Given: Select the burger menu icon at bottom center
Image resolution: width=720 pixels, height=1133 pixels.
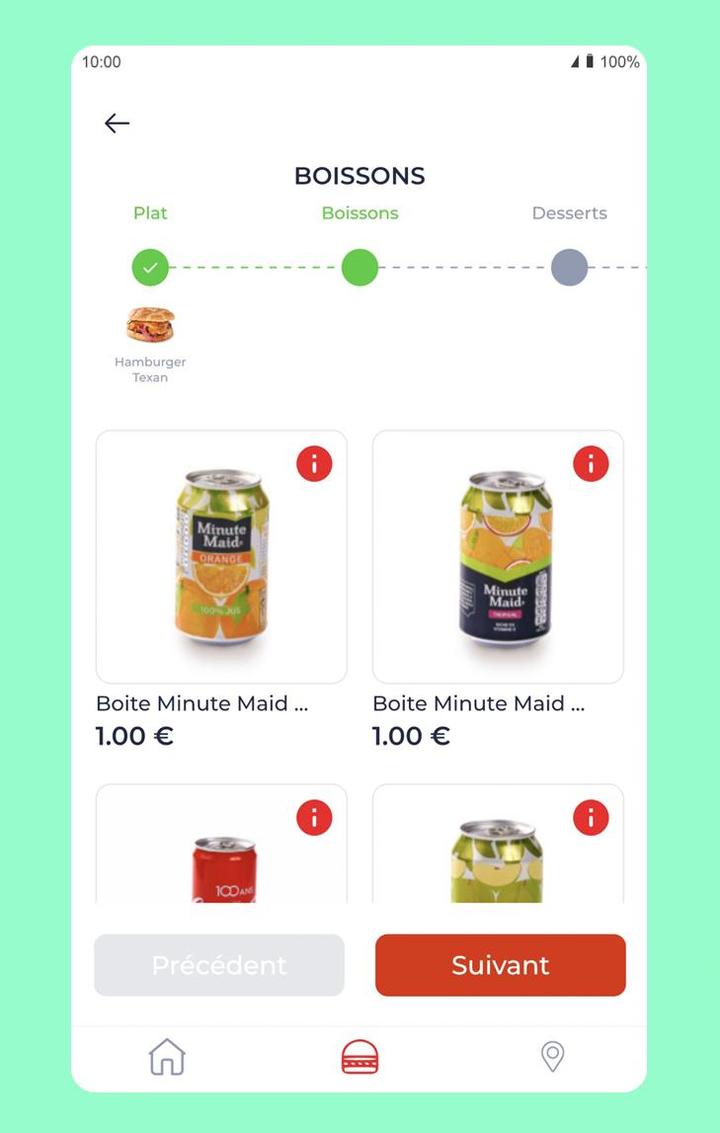Looking at the screenshot, I should (360, 1057).
